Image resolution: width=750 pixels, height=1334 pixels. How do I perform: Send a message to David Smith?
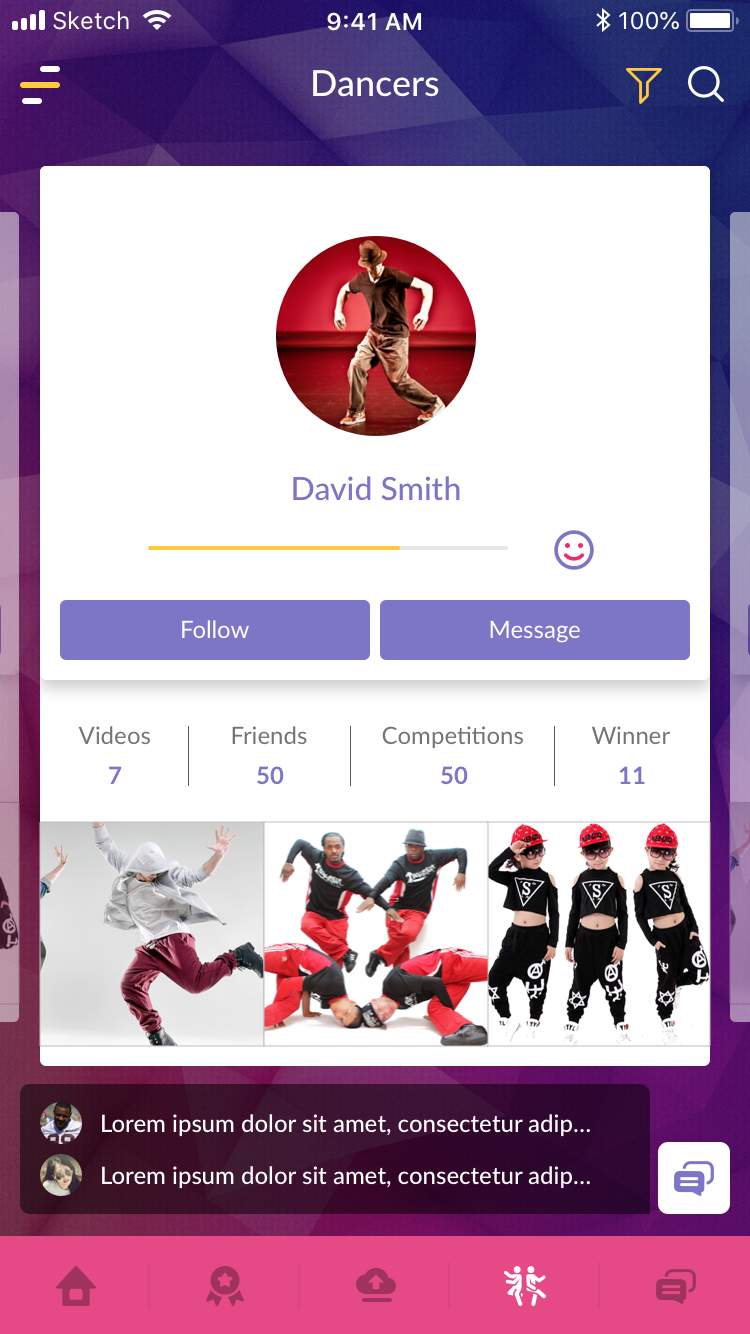click(x=535, y=630)
